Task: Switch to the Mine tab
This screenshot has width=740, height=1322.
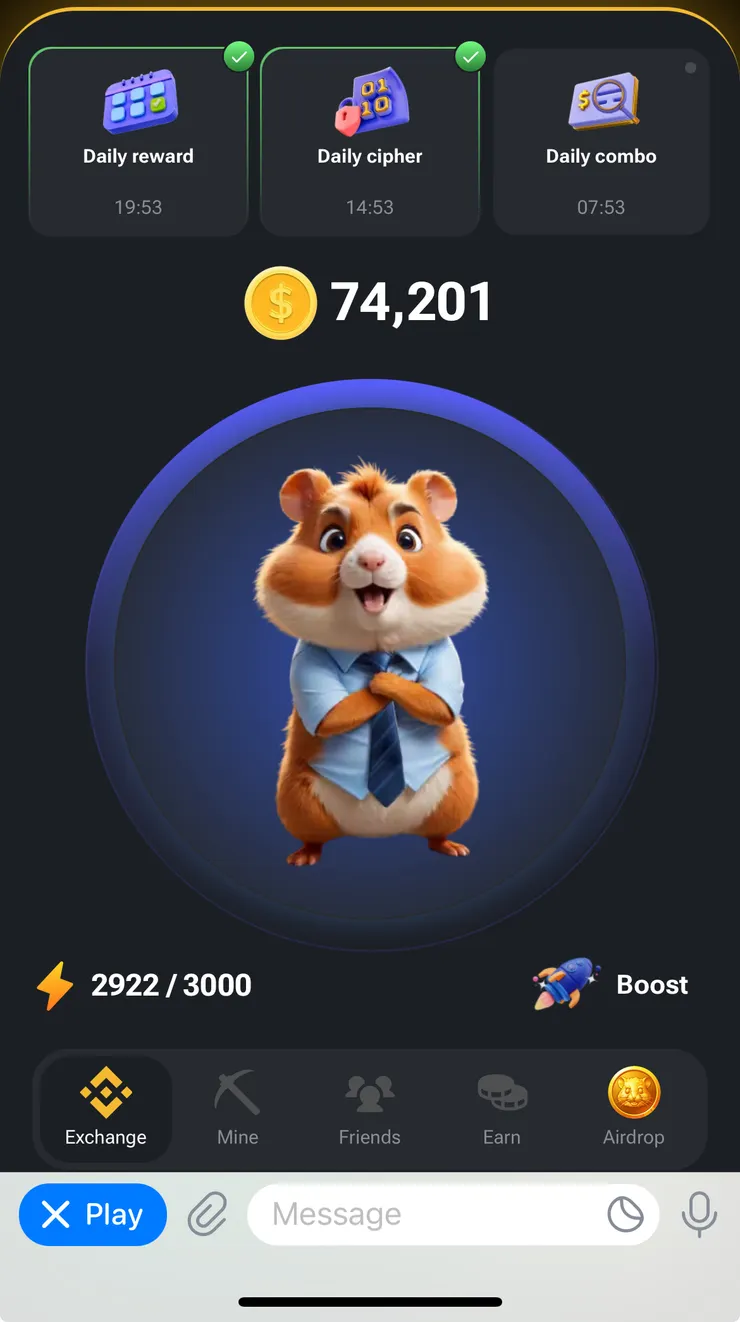Action: [x=237, y=1110]
